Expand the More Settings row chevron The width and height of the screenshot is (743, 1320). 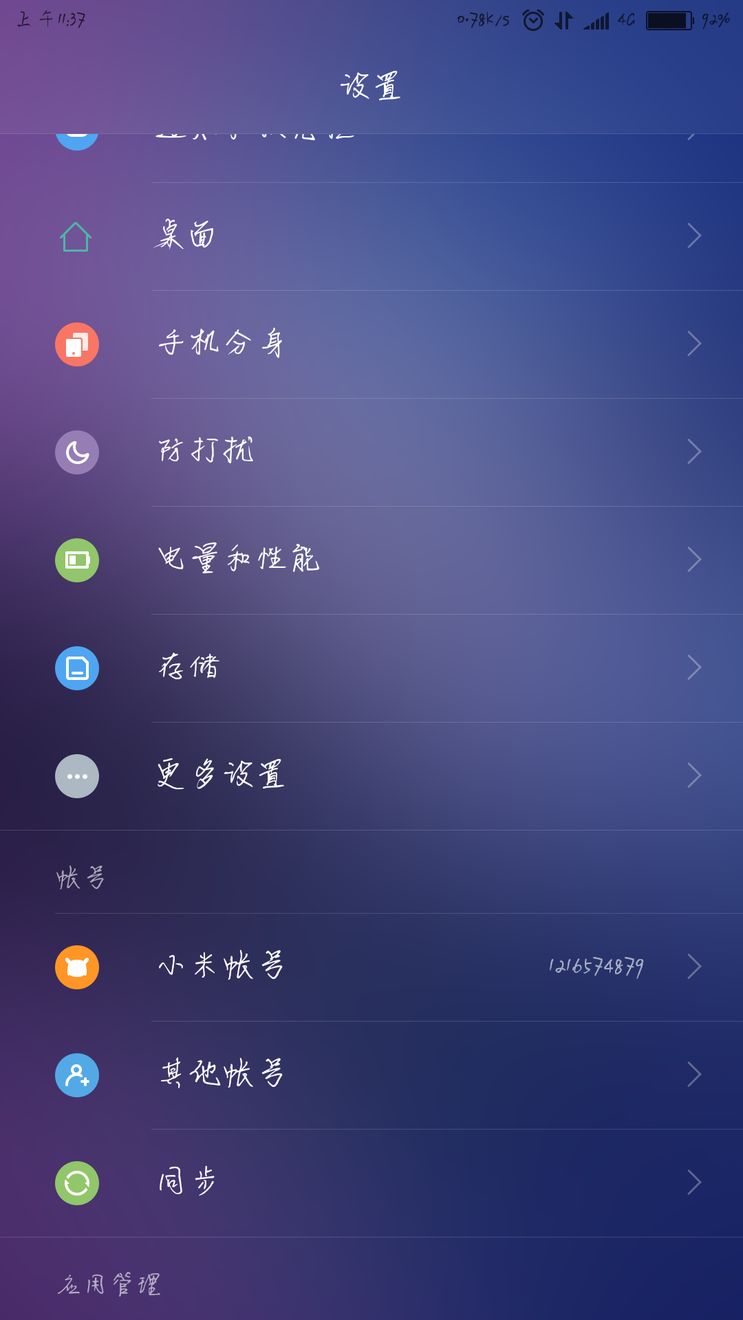[x=694, y=776]
